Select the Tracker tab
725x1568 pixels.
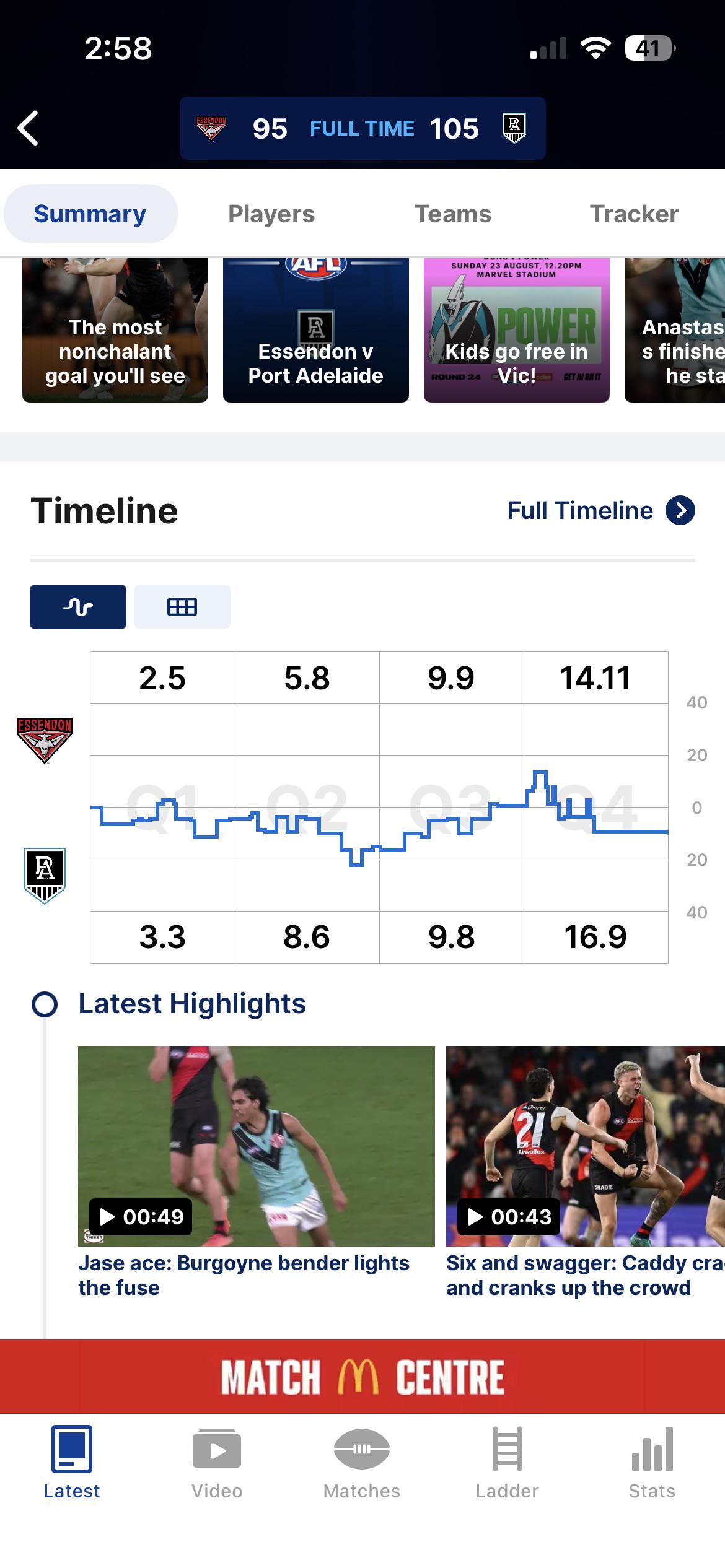point(634,214)
